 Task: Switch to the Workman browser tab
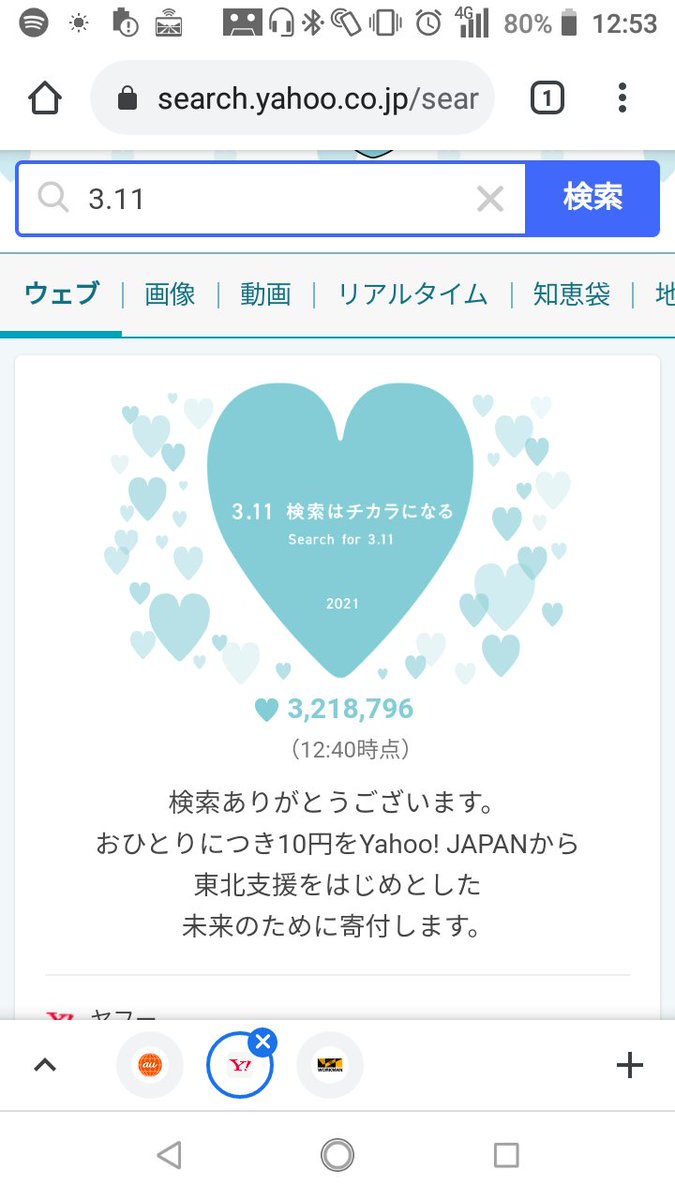tap(330, 1065)
